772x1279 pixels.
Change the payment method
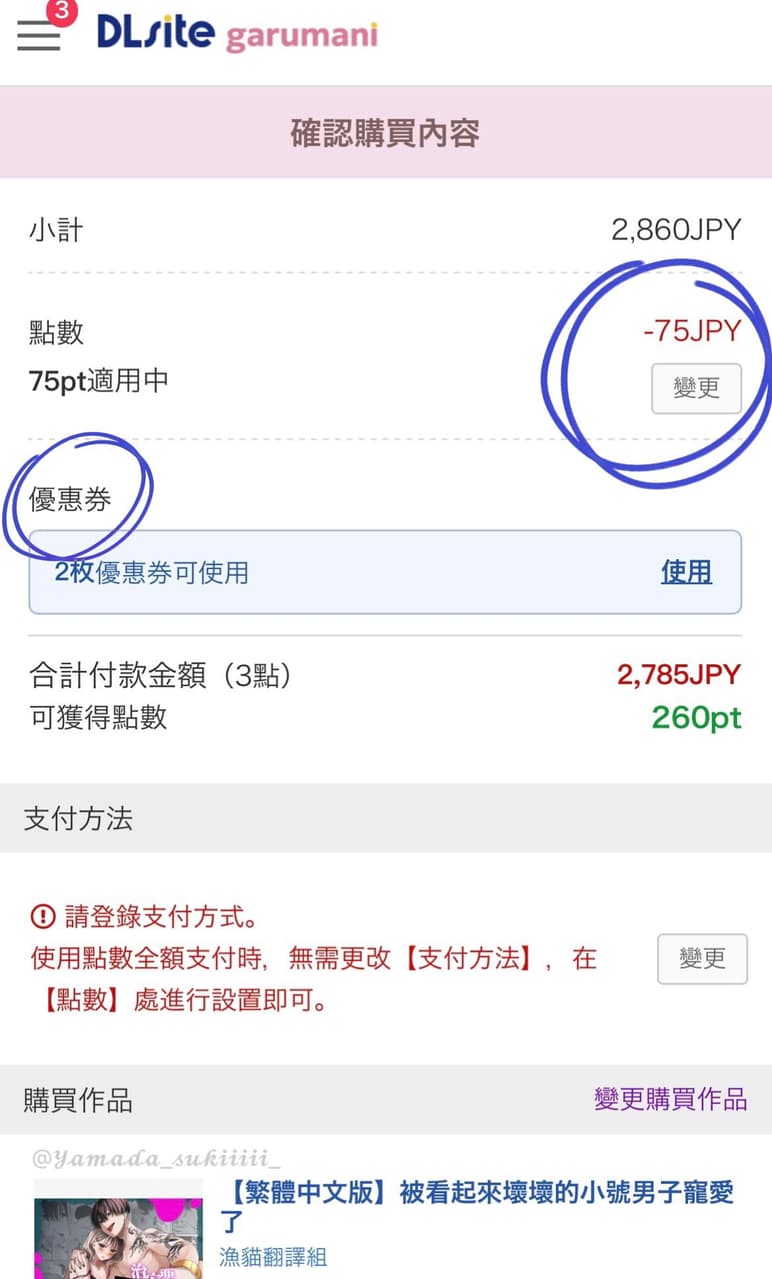click(702, 959)
